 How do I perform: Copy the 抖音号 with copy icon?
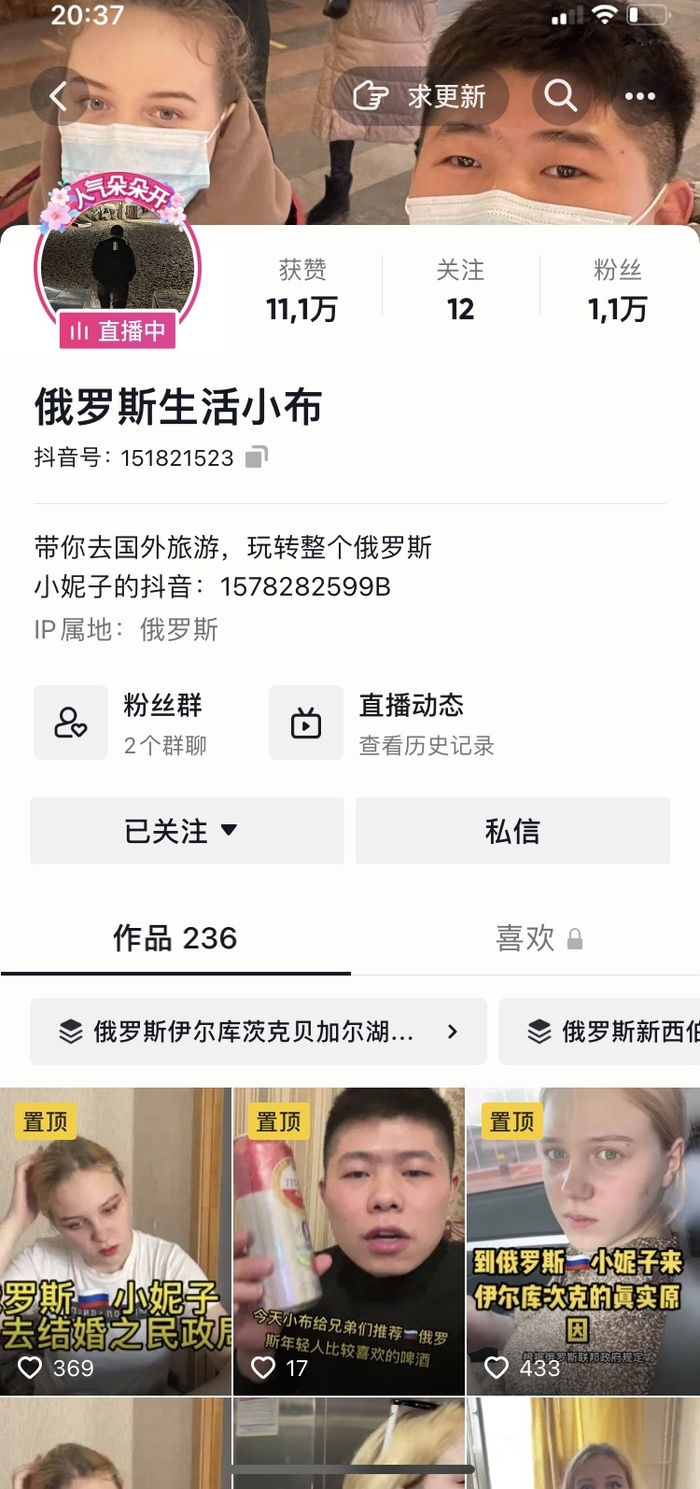click(x=256, y=458)
